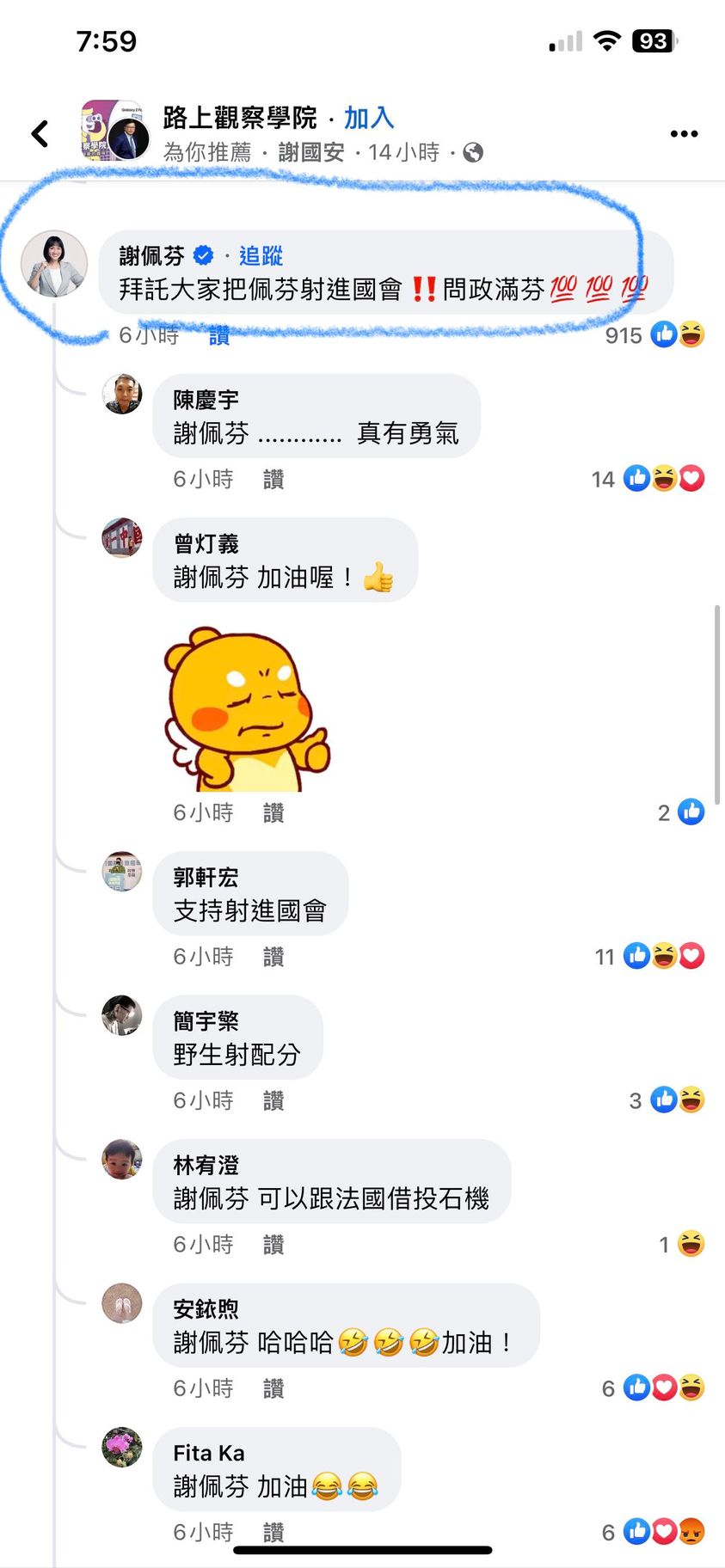
Task: Like 林宥澄's reply
Action: click(273, 1244)
